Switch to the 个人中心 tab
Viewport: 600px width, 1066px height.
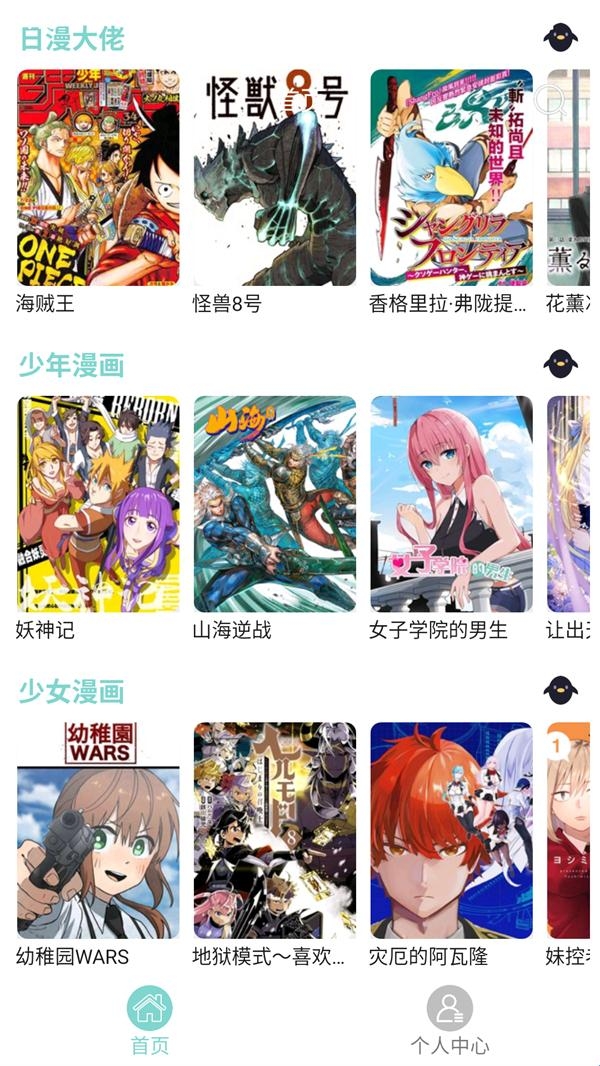tap(450, 1020)
